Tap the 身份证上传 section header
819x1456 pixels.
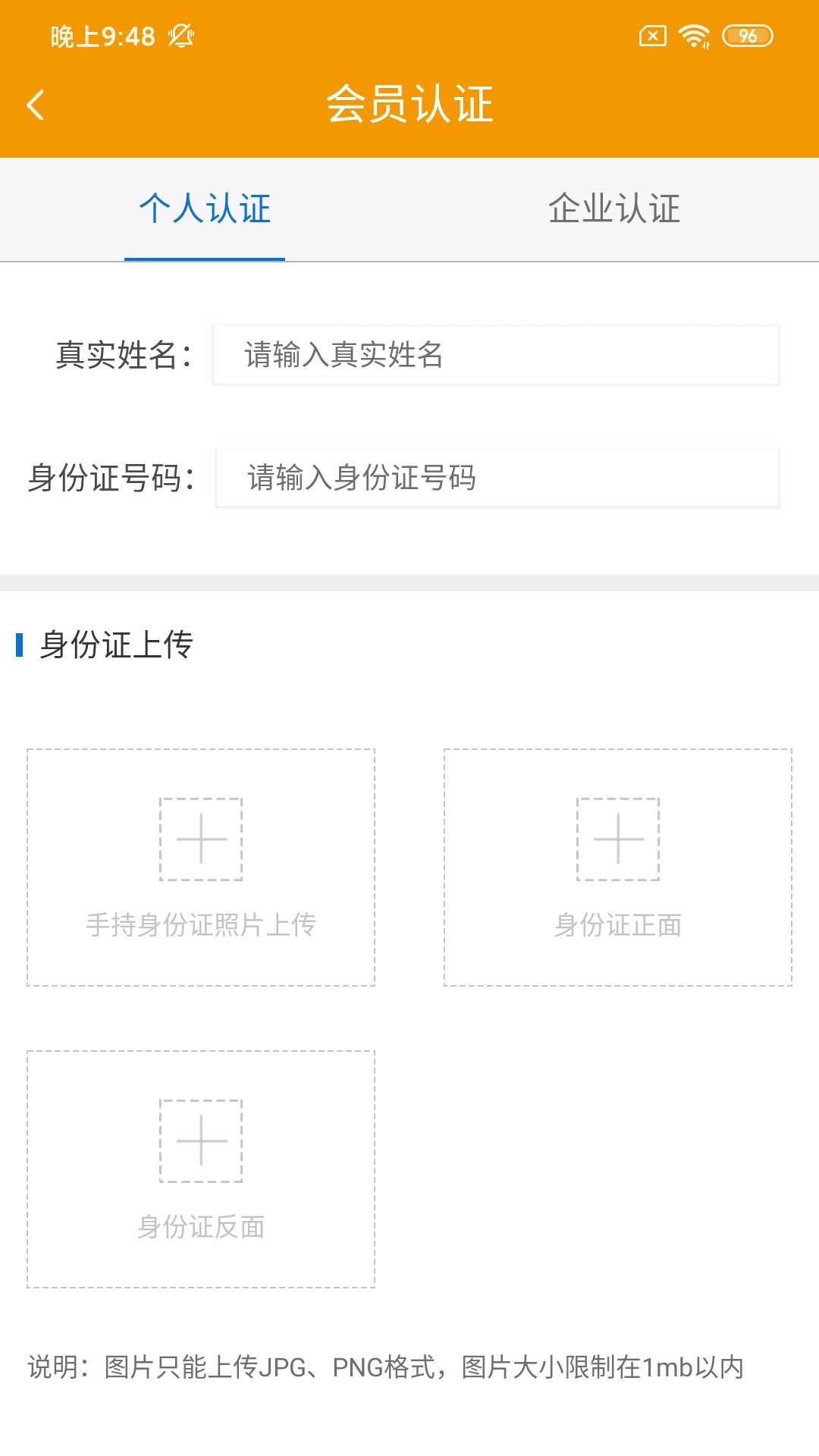pyautogui.click(x=115, y=644)
